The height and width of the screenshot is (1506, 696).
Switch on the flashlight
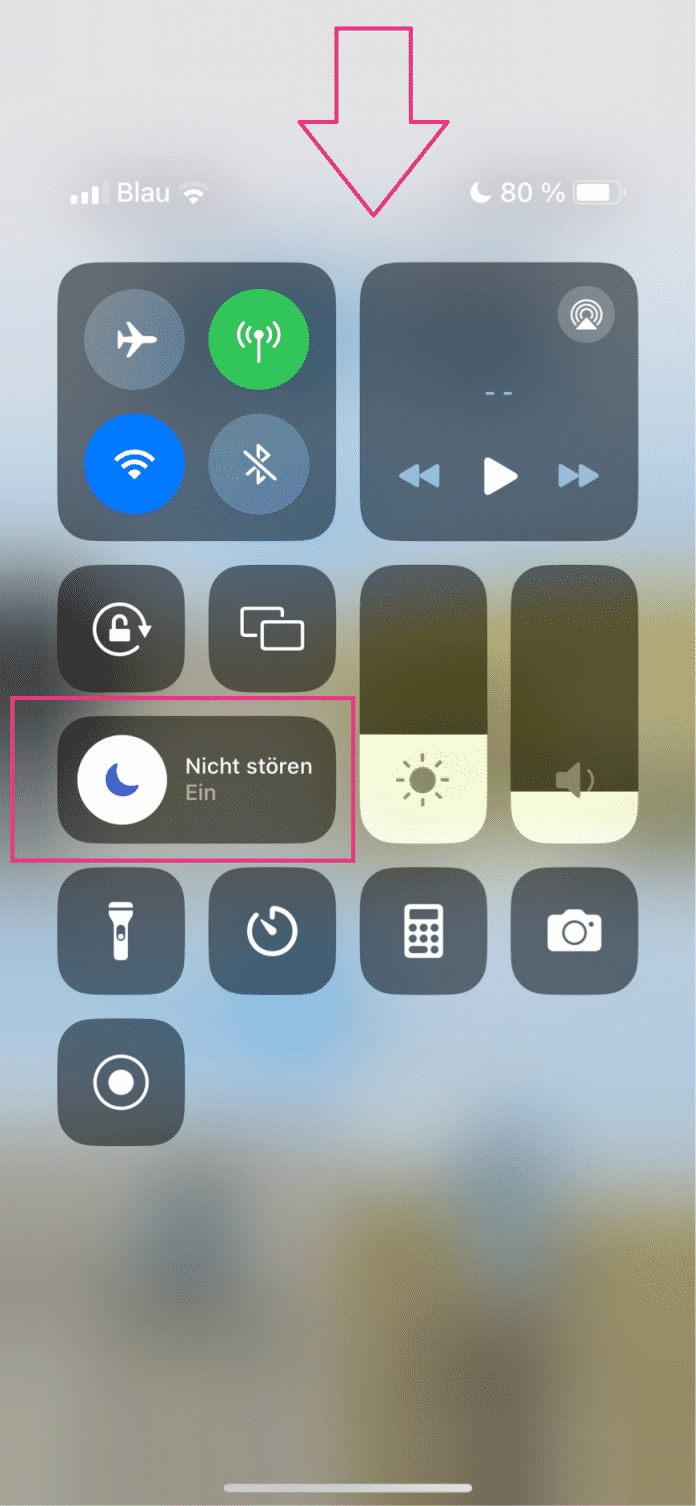click(121, 931)
